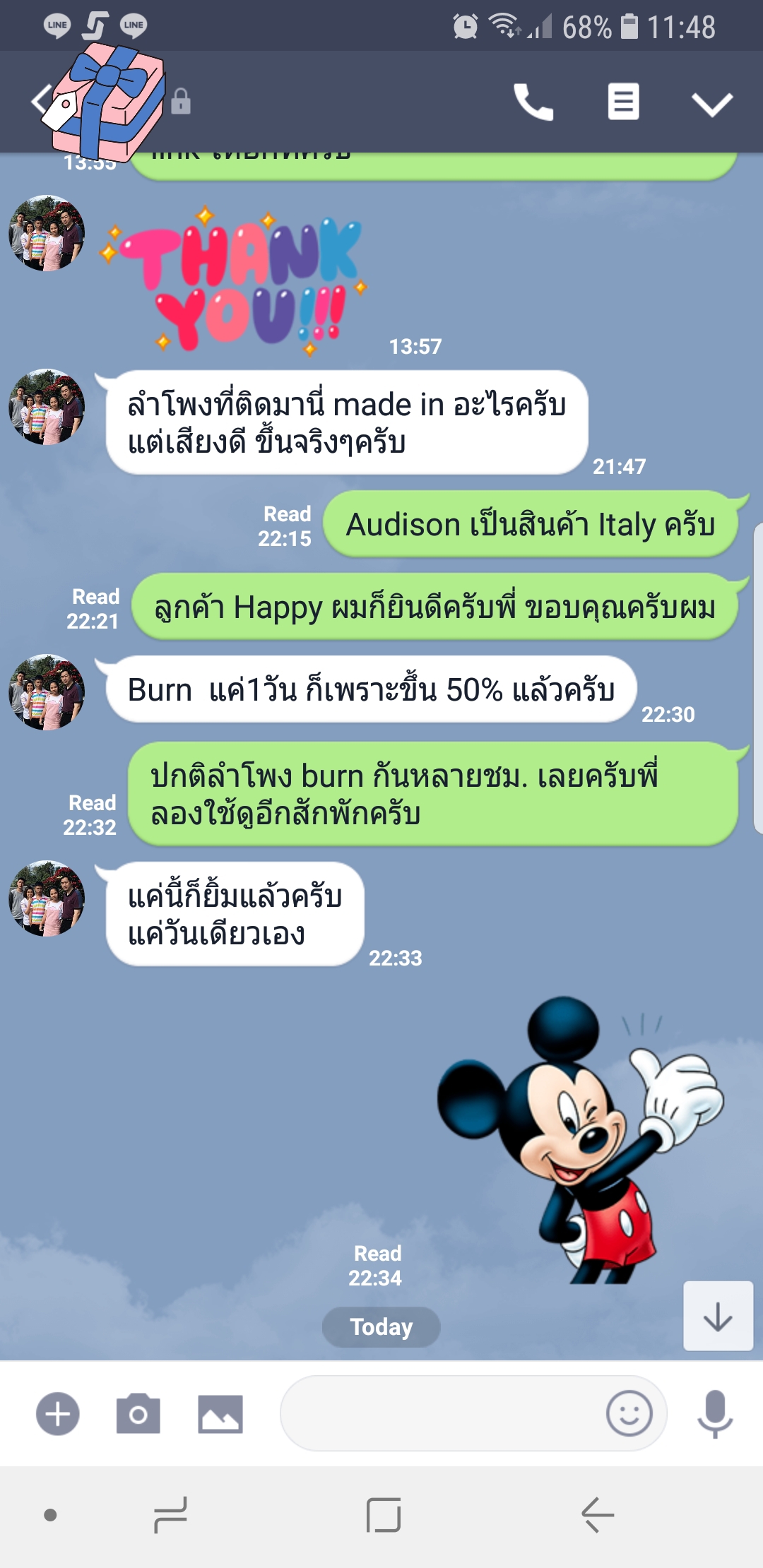The image size is (763, 1568).
Task: Start a voice call
Action: (533, 102)
